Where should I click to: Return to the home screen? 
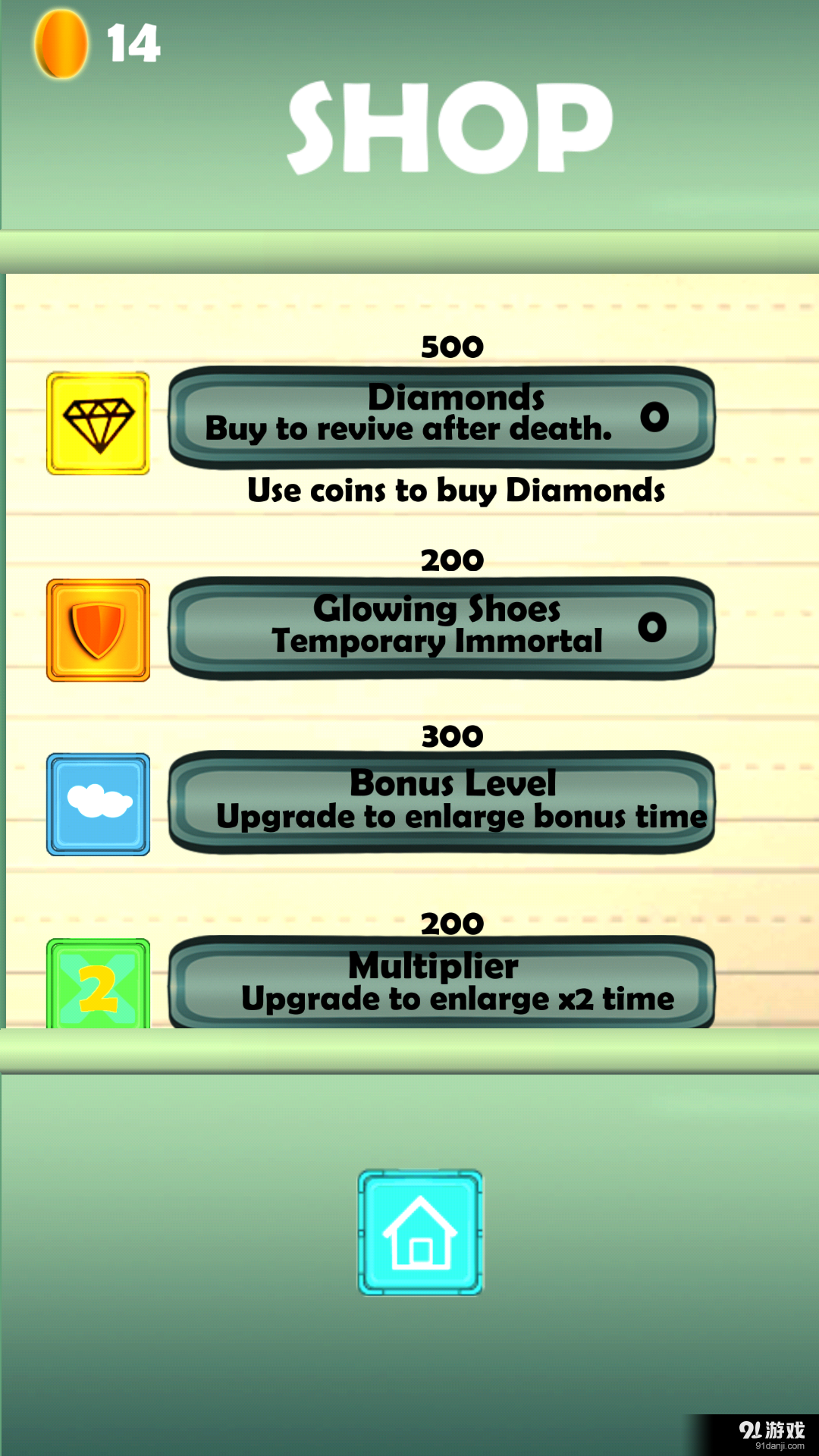tap(420, 1232)
